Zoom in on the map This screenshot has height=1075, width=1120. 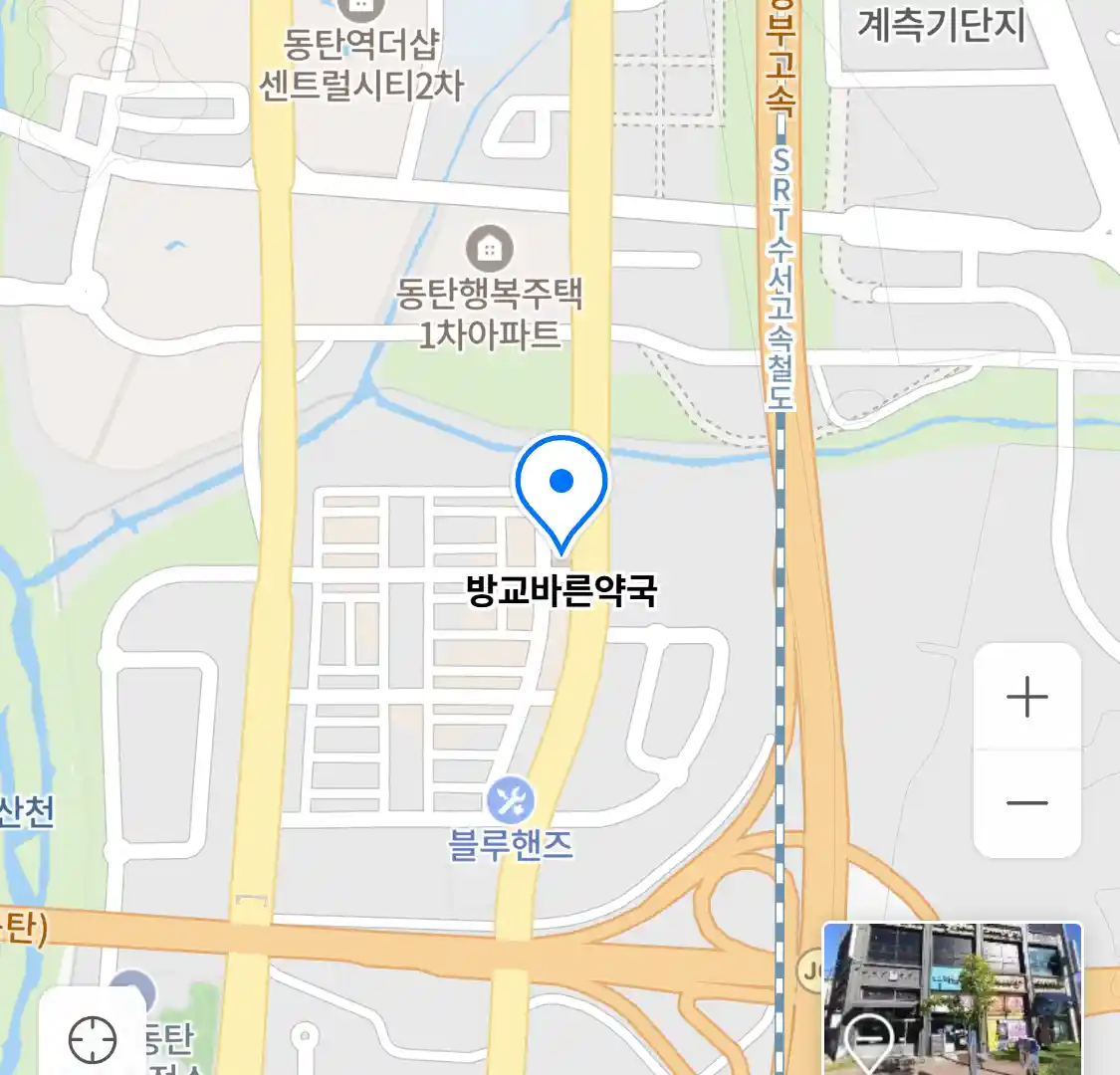click(x=1026, y=697)
